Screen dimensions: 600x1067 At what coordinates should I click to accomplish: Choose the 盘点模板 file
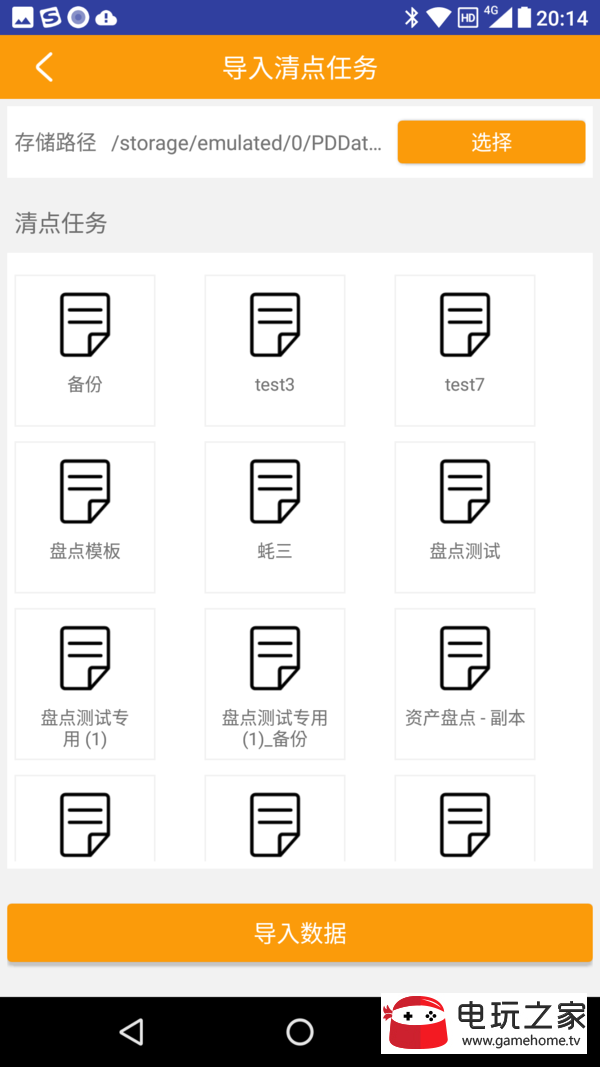pos(85,516)
